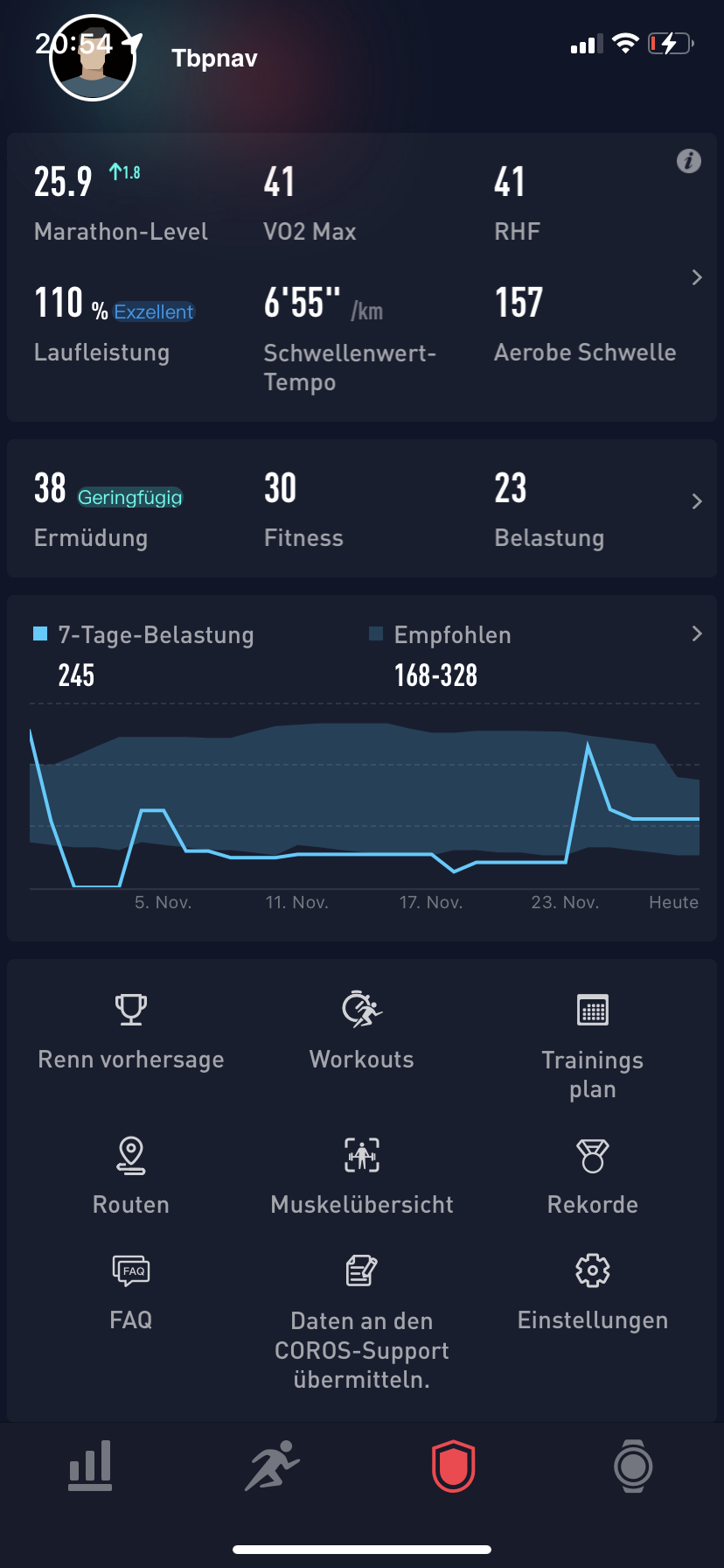Image resolution: width=724 pixels, height=1568 pixels.
Task: Open the FAQ page
Action: 131,1292
